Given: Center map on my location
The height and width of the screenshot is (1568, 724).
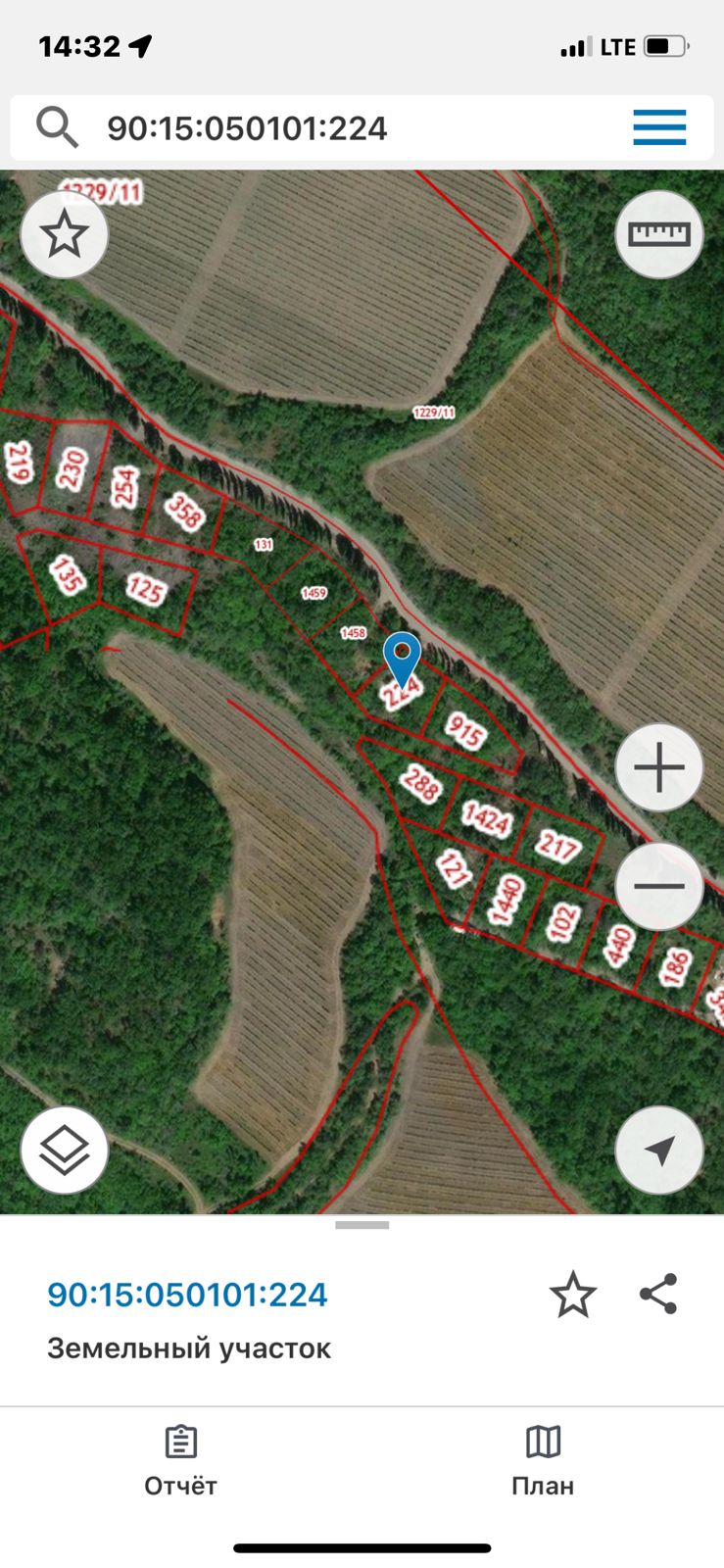Looking at the screenshot, I should pos(658,1151).
